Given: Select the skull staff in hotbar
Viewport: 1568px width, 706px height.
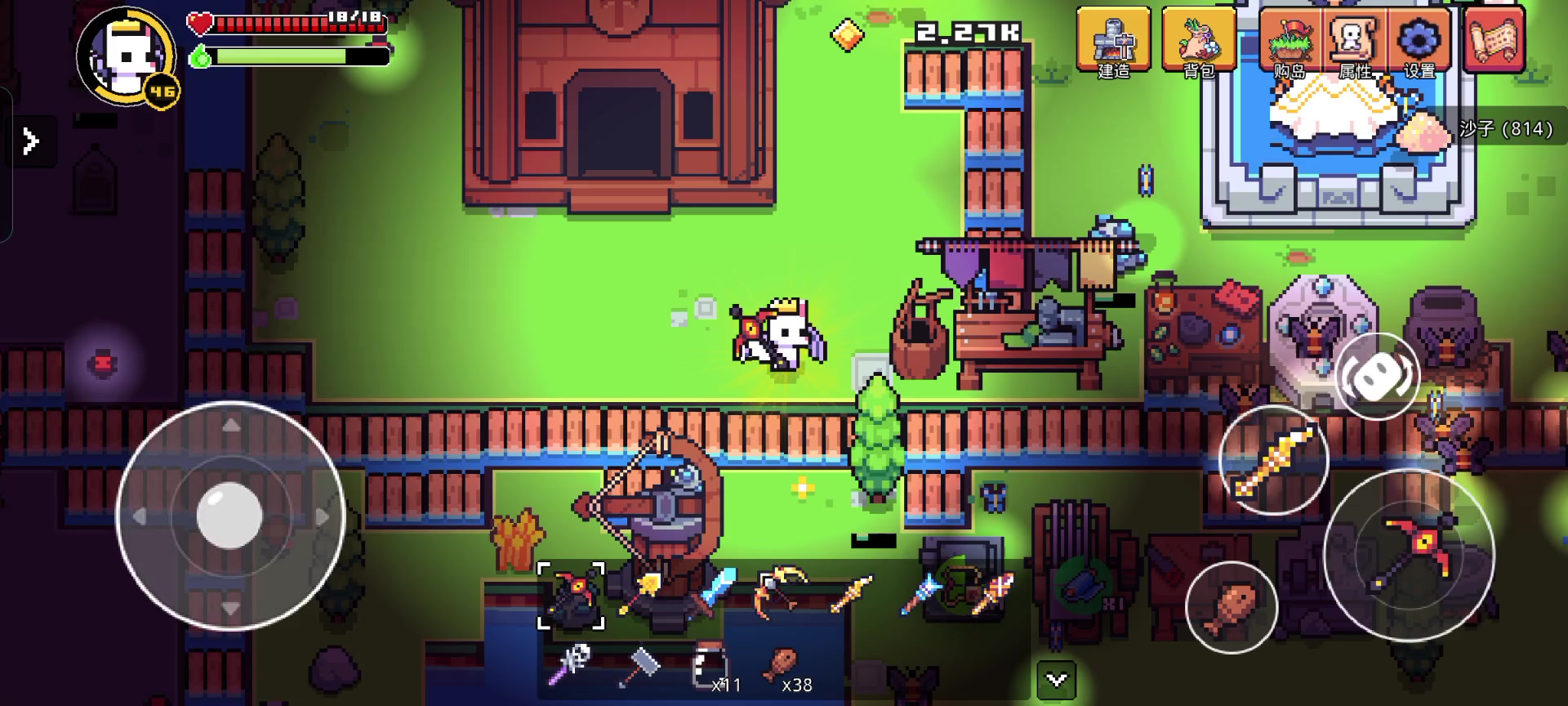Looking at the screenshot, I should tap(569, 664).
